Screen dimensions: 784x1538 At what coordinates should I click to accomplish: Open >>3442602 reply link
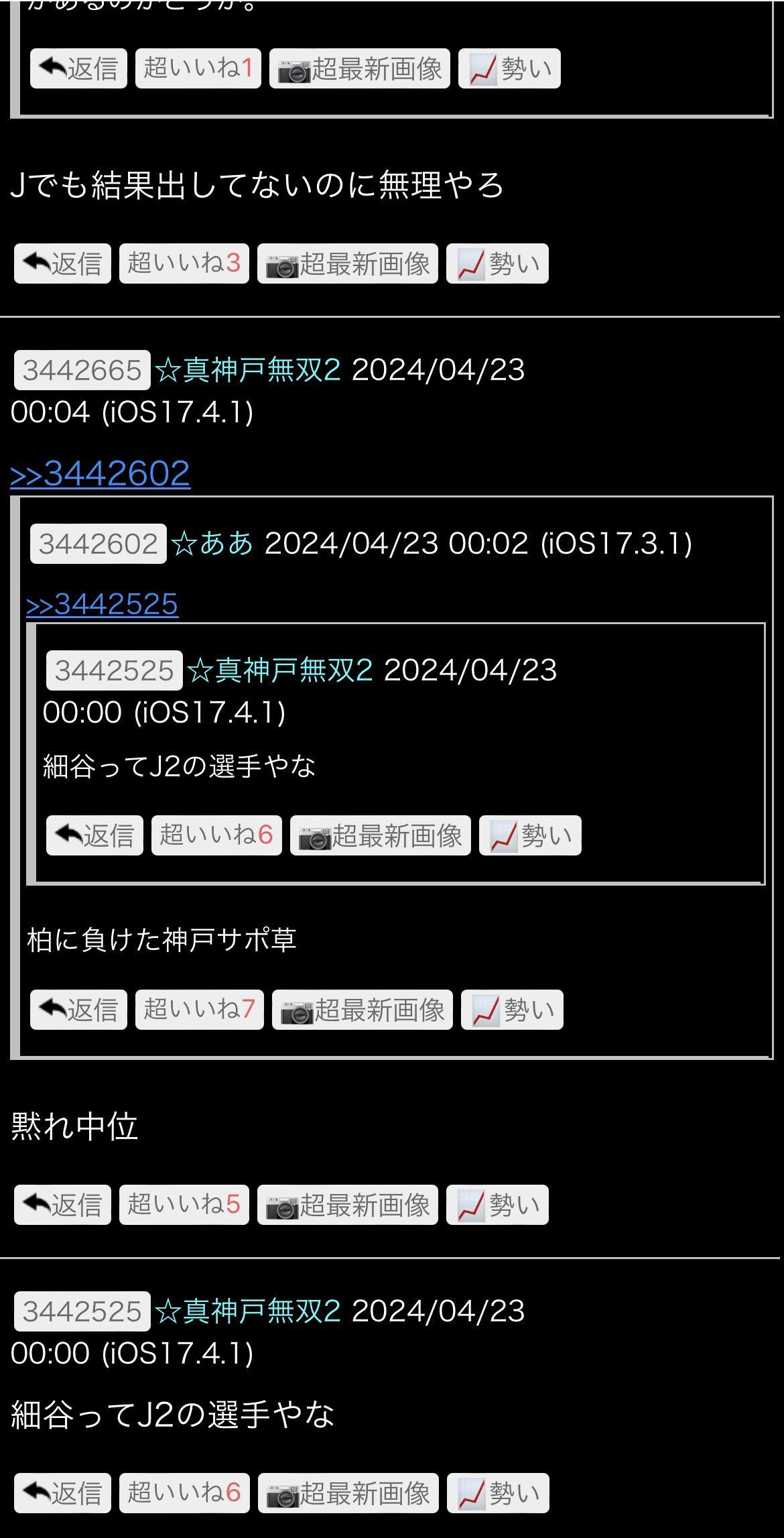pos(101,473)
